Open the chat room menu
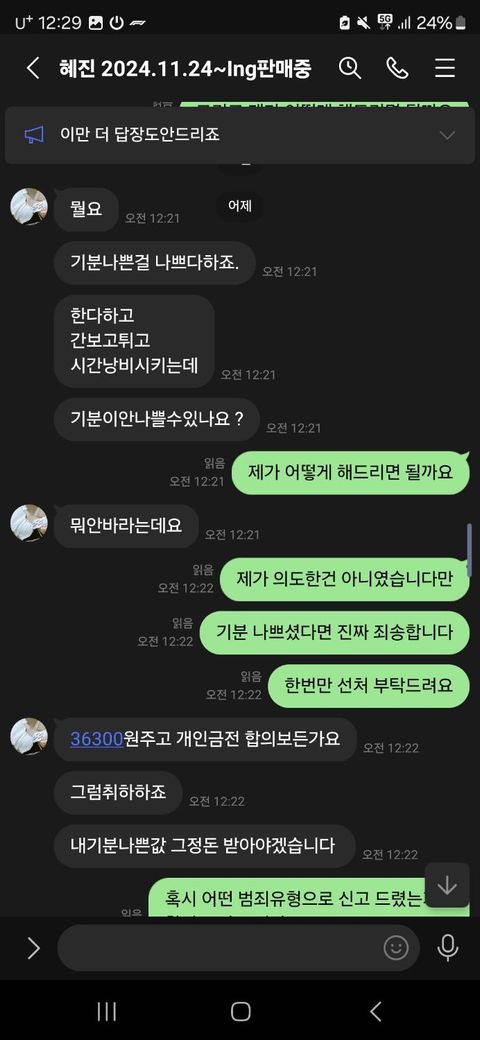This screenshot has width=480, height=1040. [445, 68]
